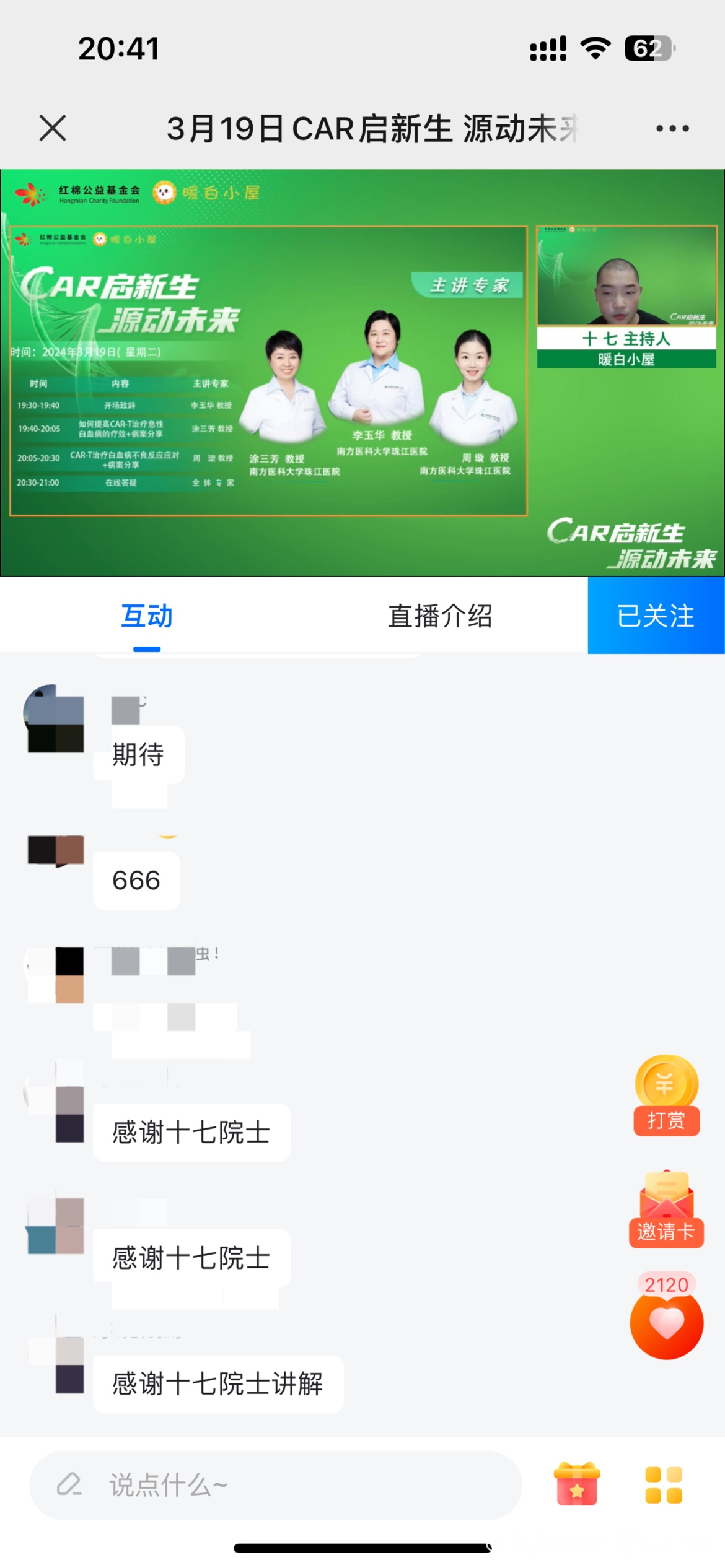The width and height of the screenshot is (725, 1568).
Task: Open the yellow four-square grid menu
Action: [664, 1485]
